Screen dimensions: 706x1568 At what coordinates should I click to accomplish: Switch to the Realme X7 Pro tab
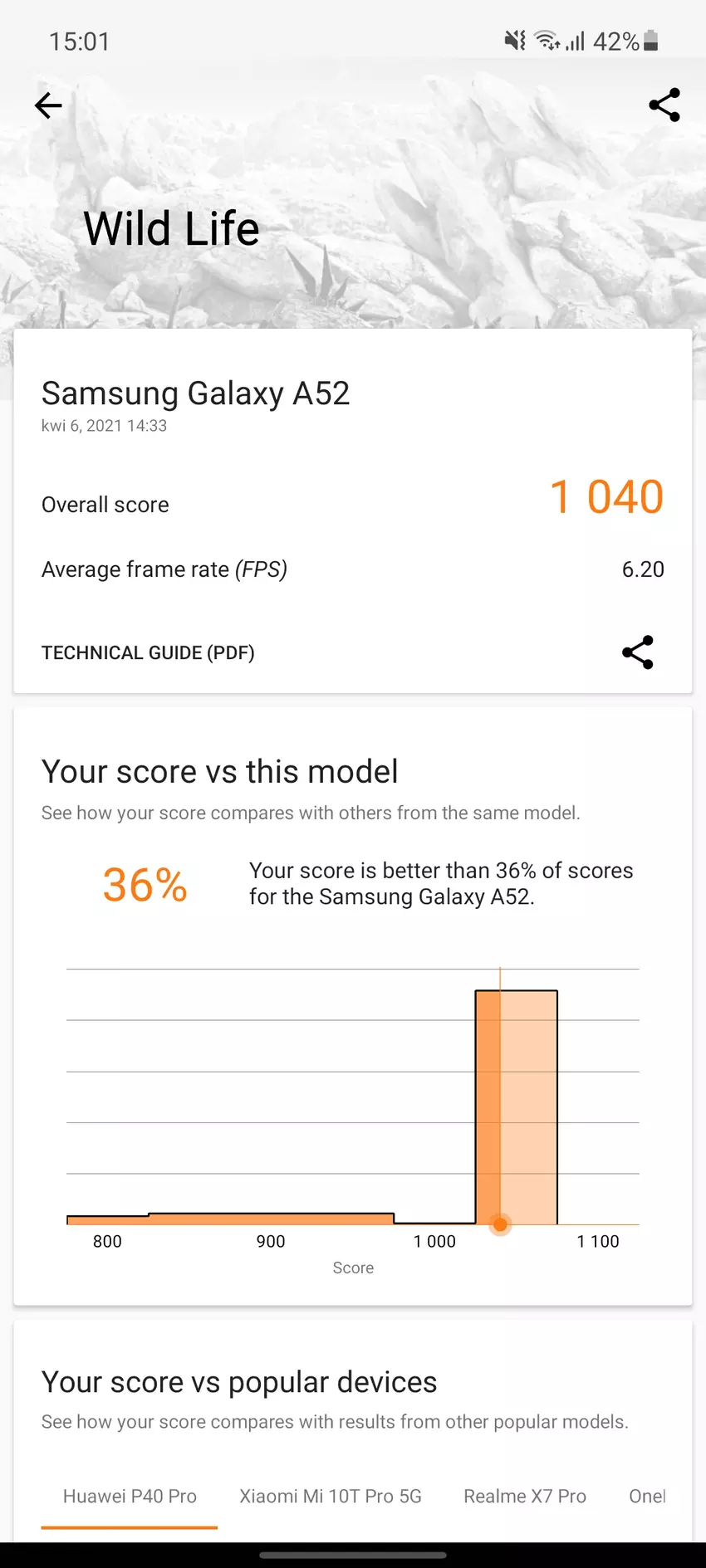point(524,1496)
